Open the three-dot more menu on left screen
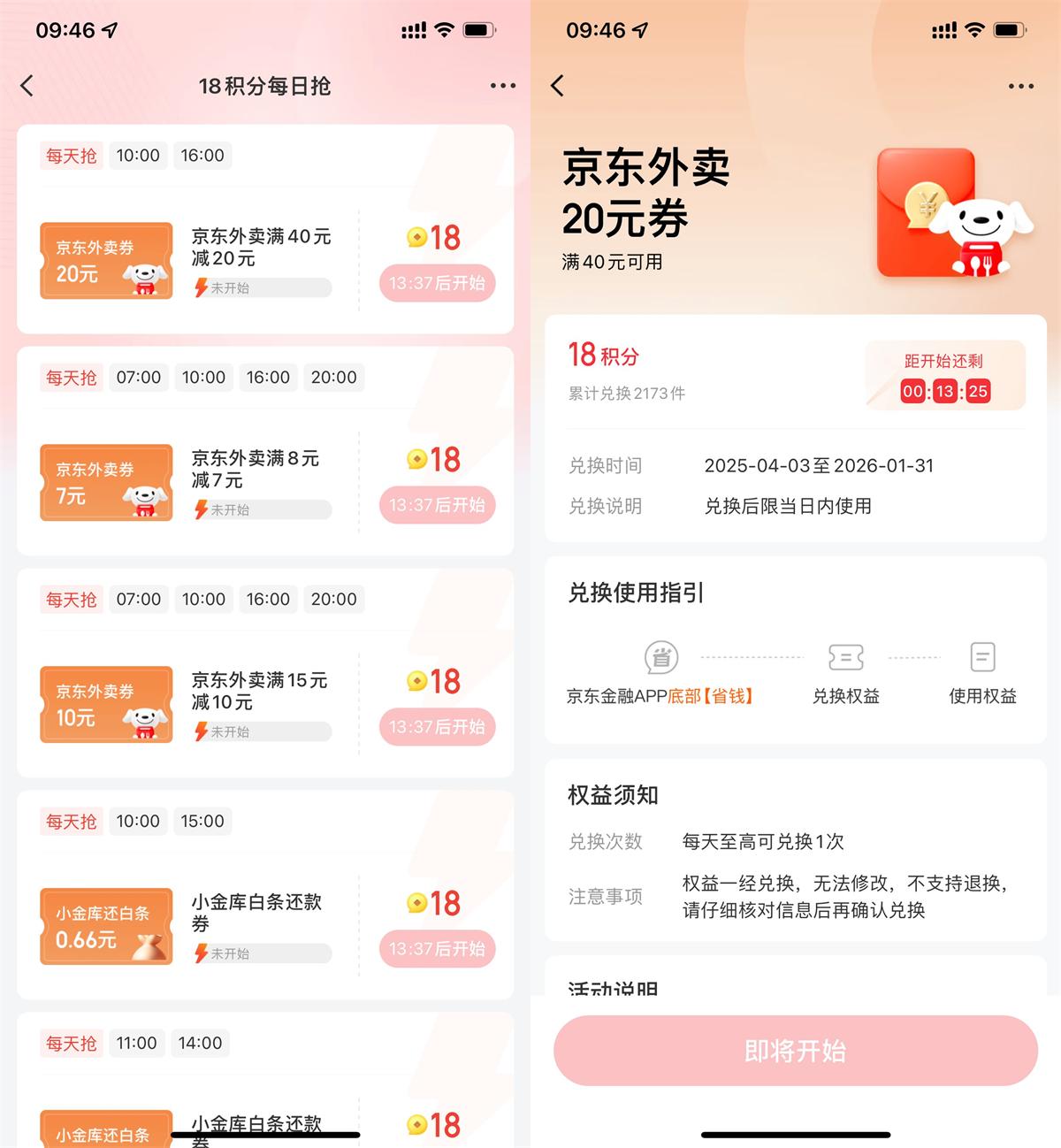Viewport: 1061px width, 1148px height. 502,85
